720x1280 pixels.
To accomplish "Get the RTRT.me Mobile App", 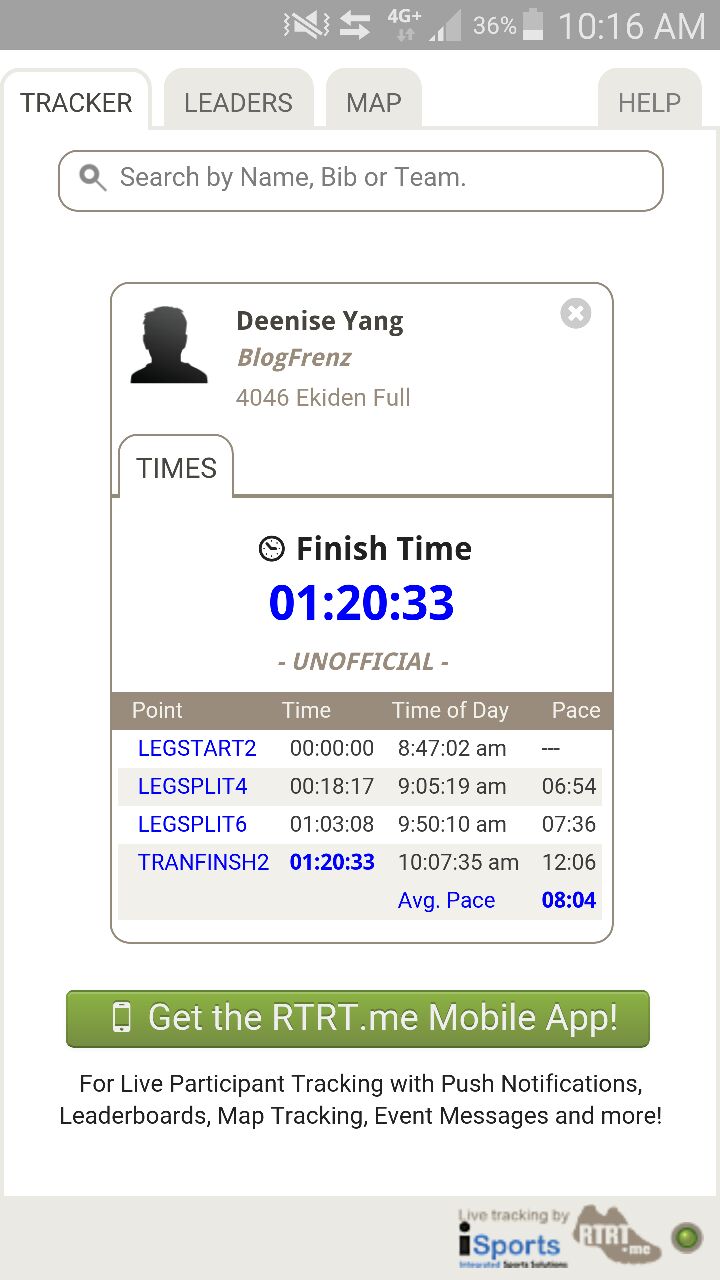I will [358, 1018].
